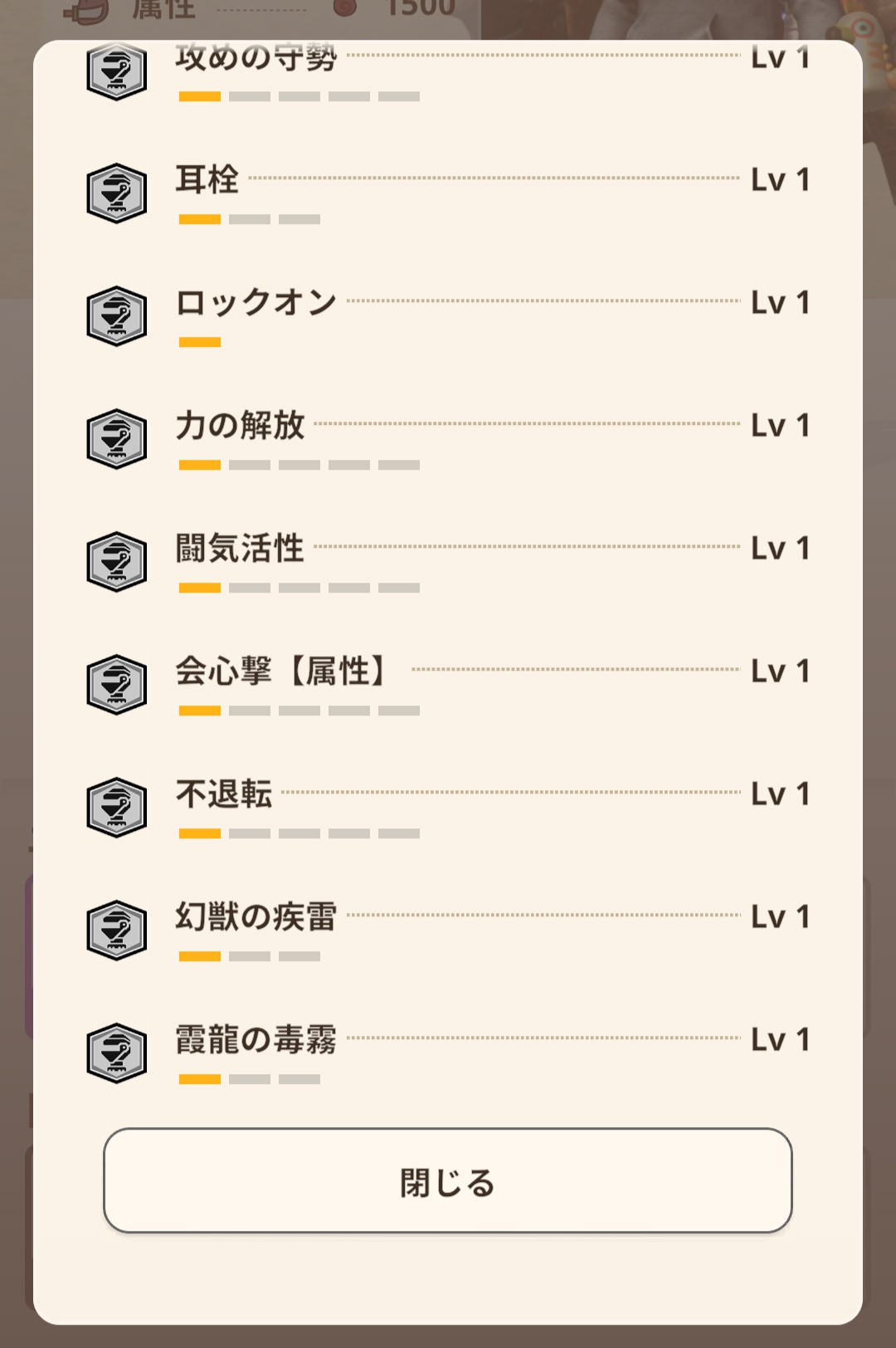Tap the 閉じる button to close the dialog

point(447,1180)
